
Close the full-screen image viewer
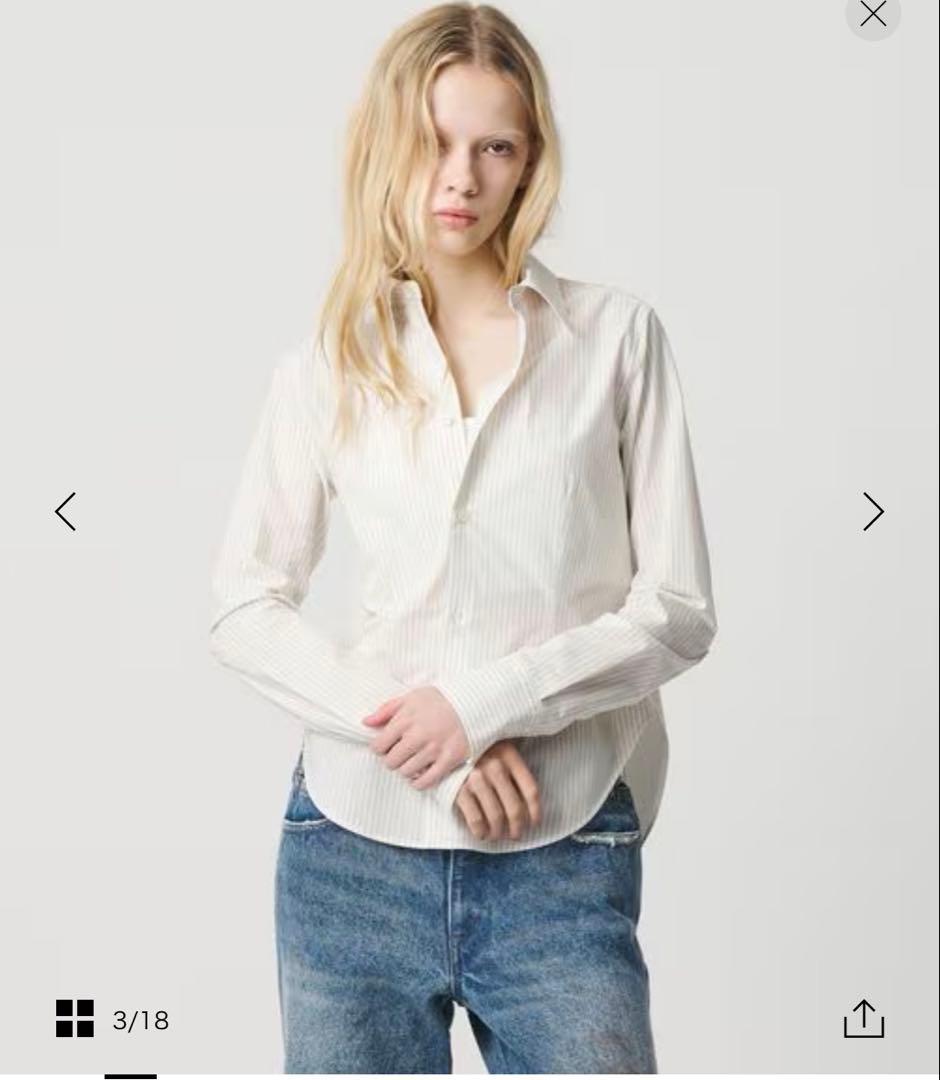[873, 14]
